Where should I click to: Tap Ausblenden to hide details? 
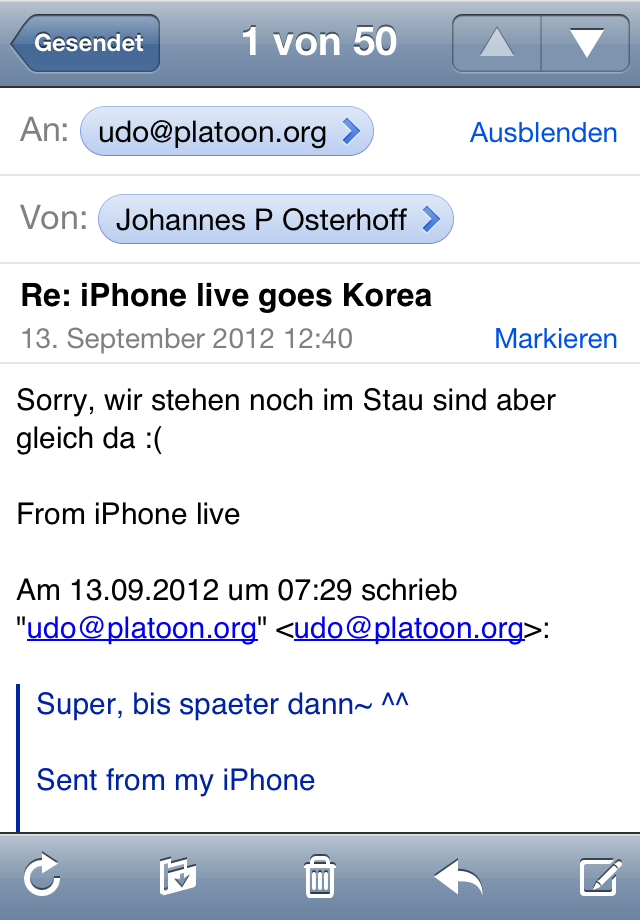(x=543, y=133)
